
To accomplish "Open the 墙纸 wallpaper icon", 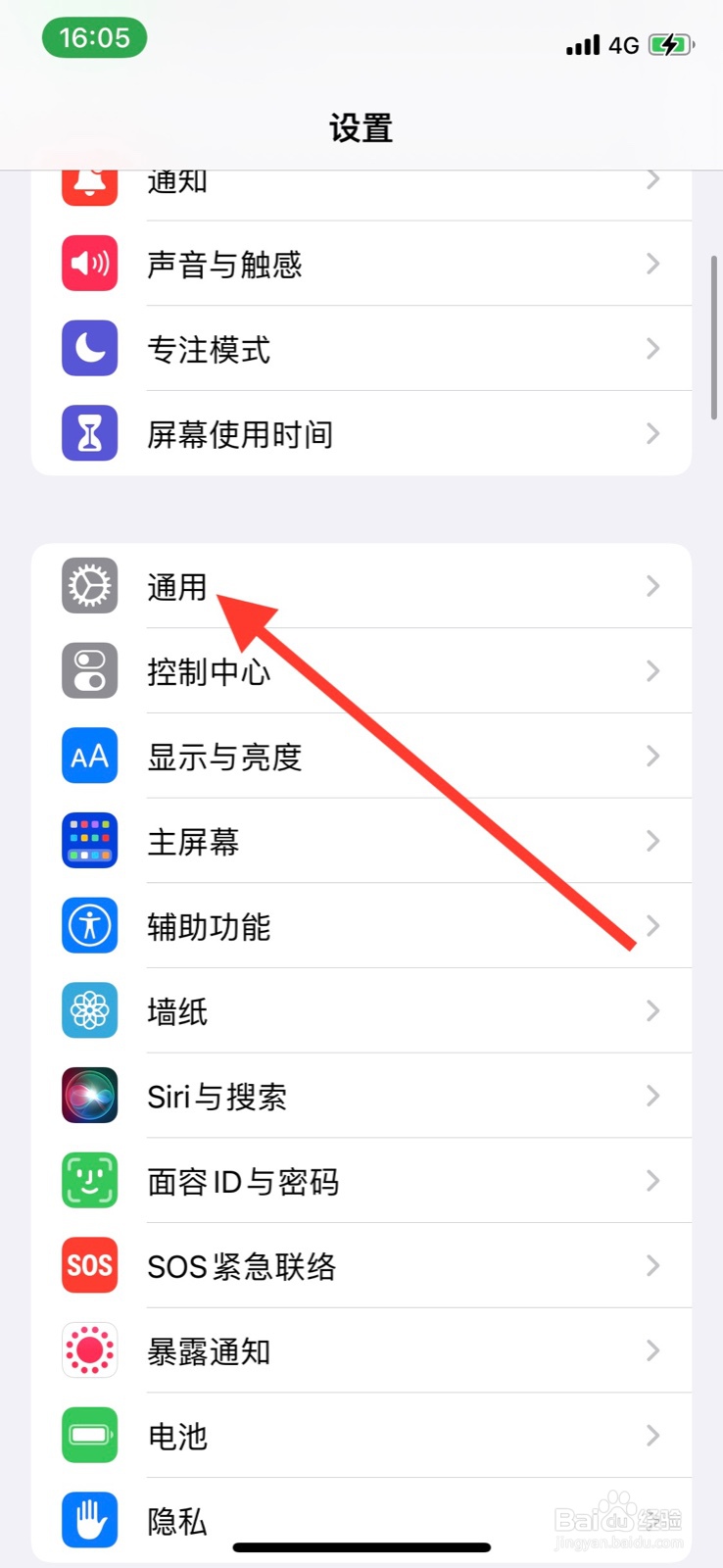I will 89,1010.
